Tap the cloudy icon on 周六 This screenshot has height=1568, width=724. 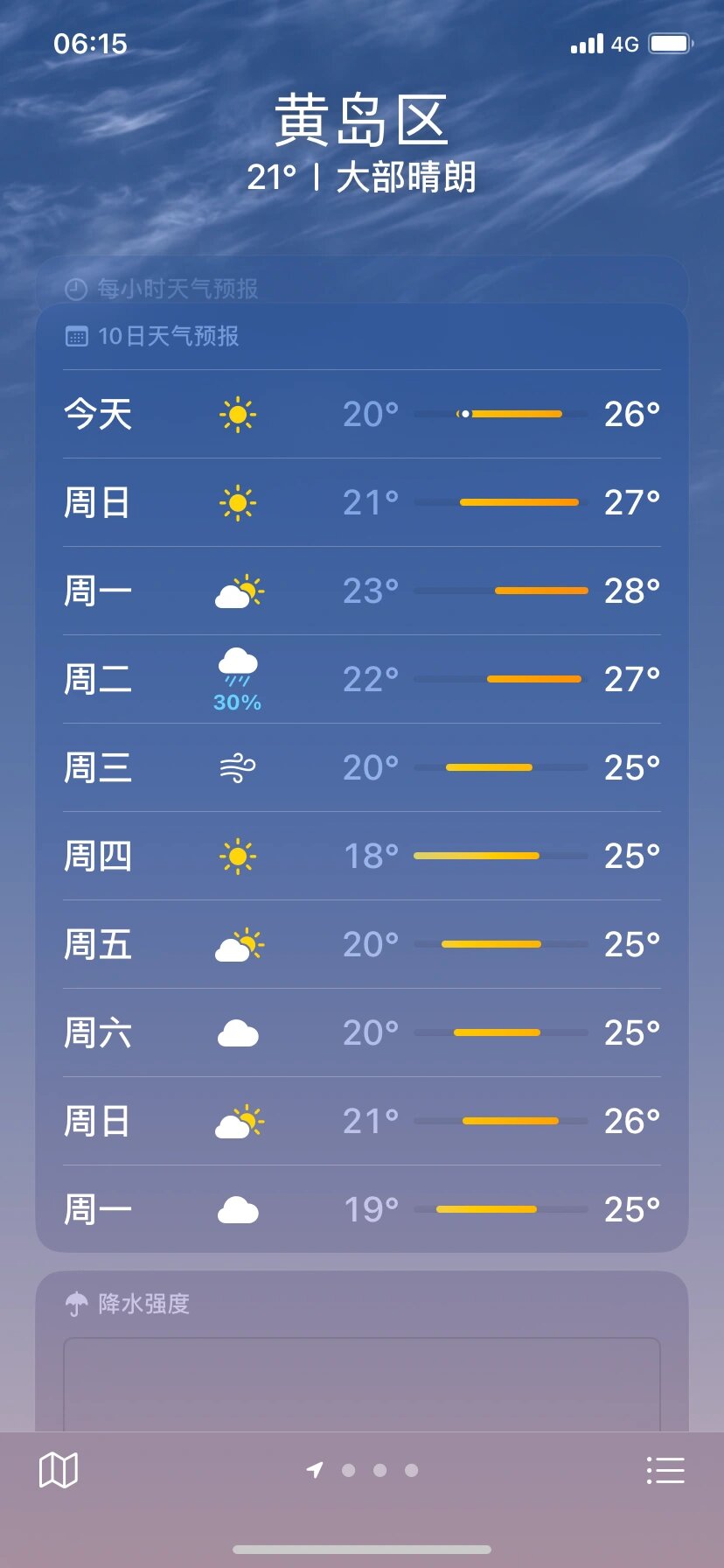point(237,1032)
